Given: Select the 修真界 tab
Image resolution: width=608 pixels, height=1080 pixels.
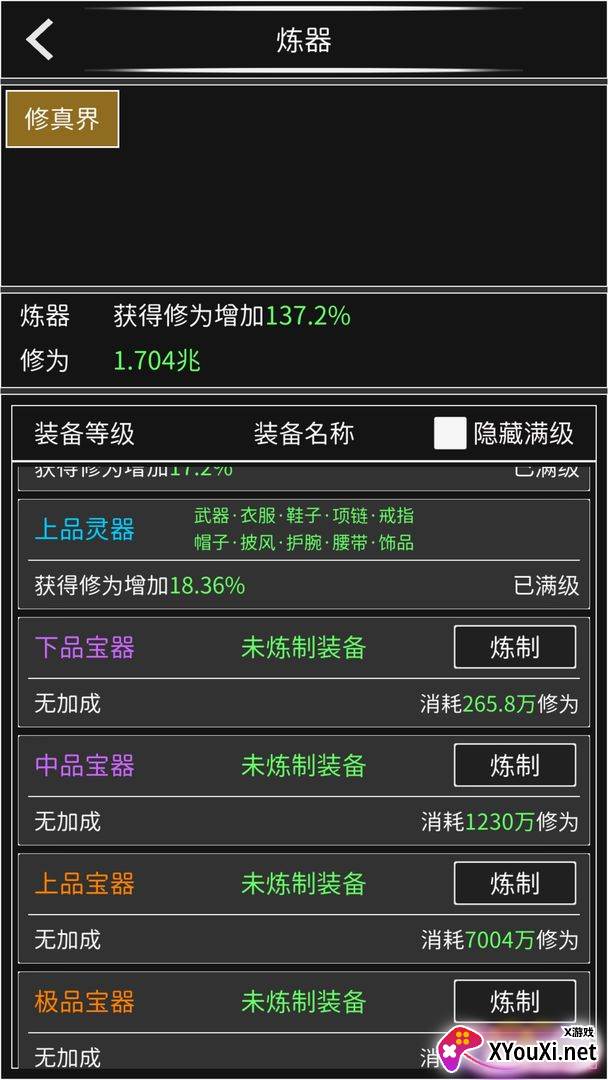Looking at the screenshot, I should (62, 119).
